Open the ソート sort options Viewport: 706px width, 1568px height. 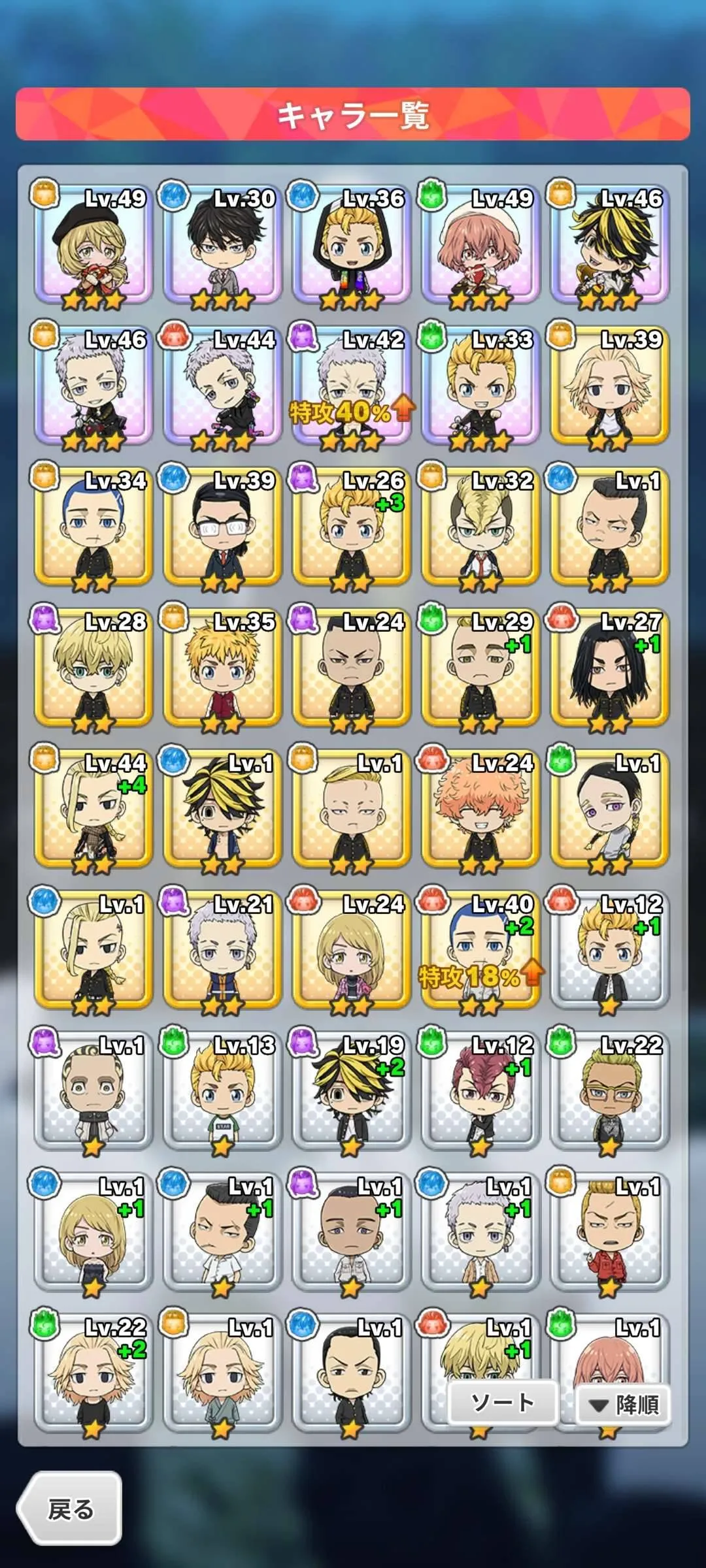tap(502, 1402)
